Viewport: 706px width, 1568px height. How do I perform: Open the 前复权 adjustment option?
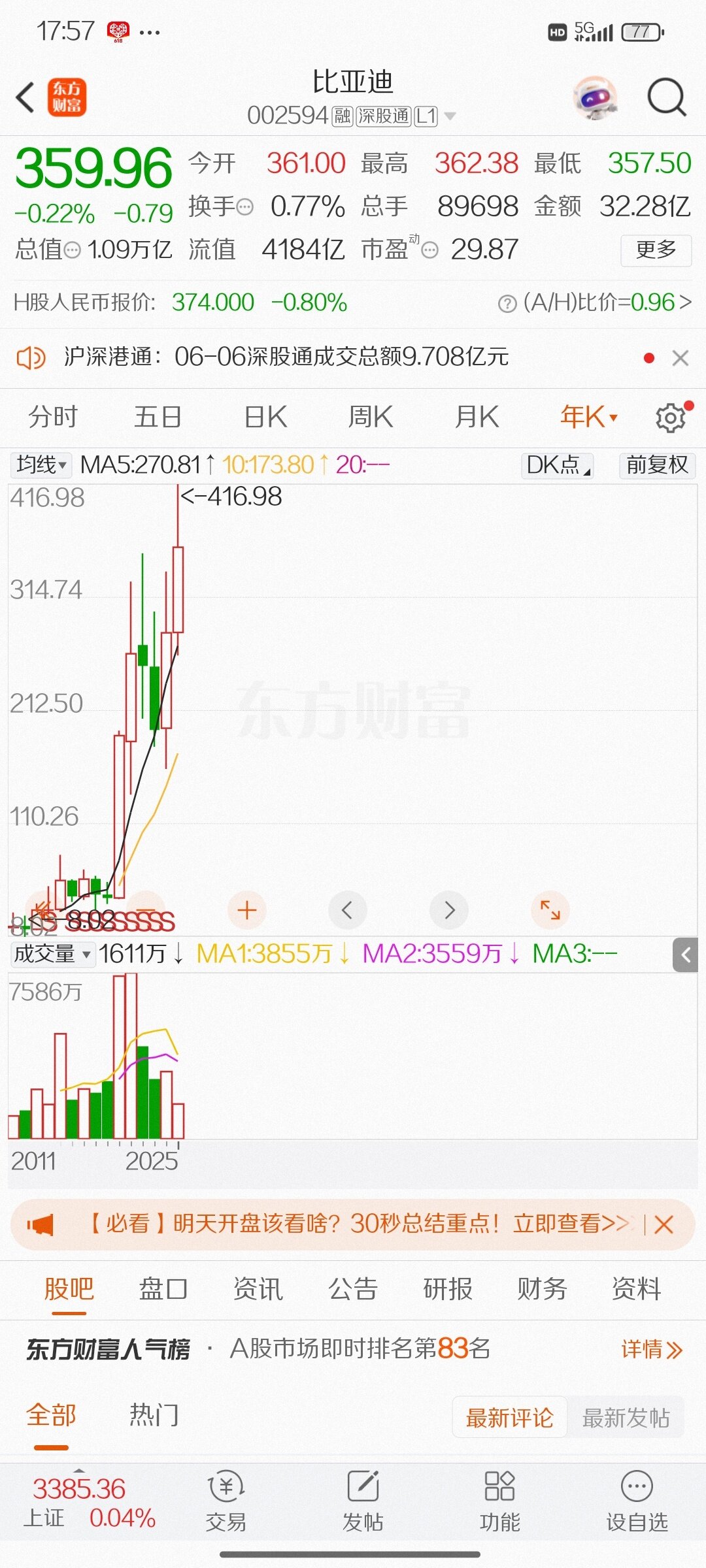tap(656, 465)
